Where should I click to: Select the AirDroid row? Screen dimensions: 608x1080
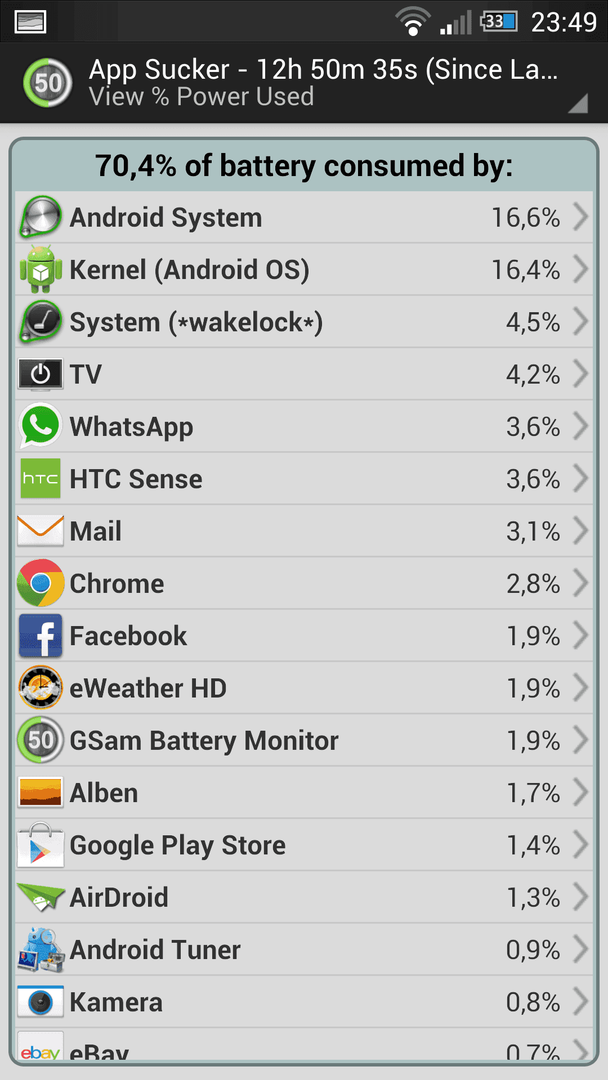click(304, 898)
